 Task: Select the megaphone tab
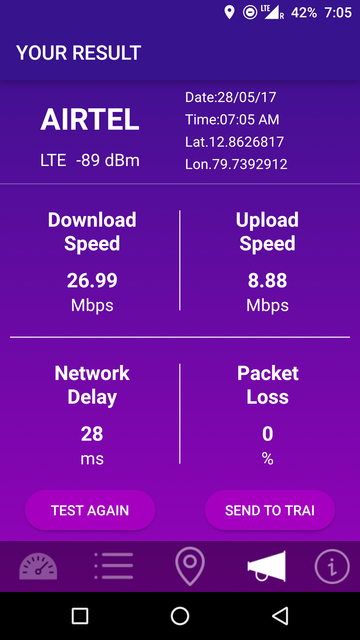tap(267, 566)
